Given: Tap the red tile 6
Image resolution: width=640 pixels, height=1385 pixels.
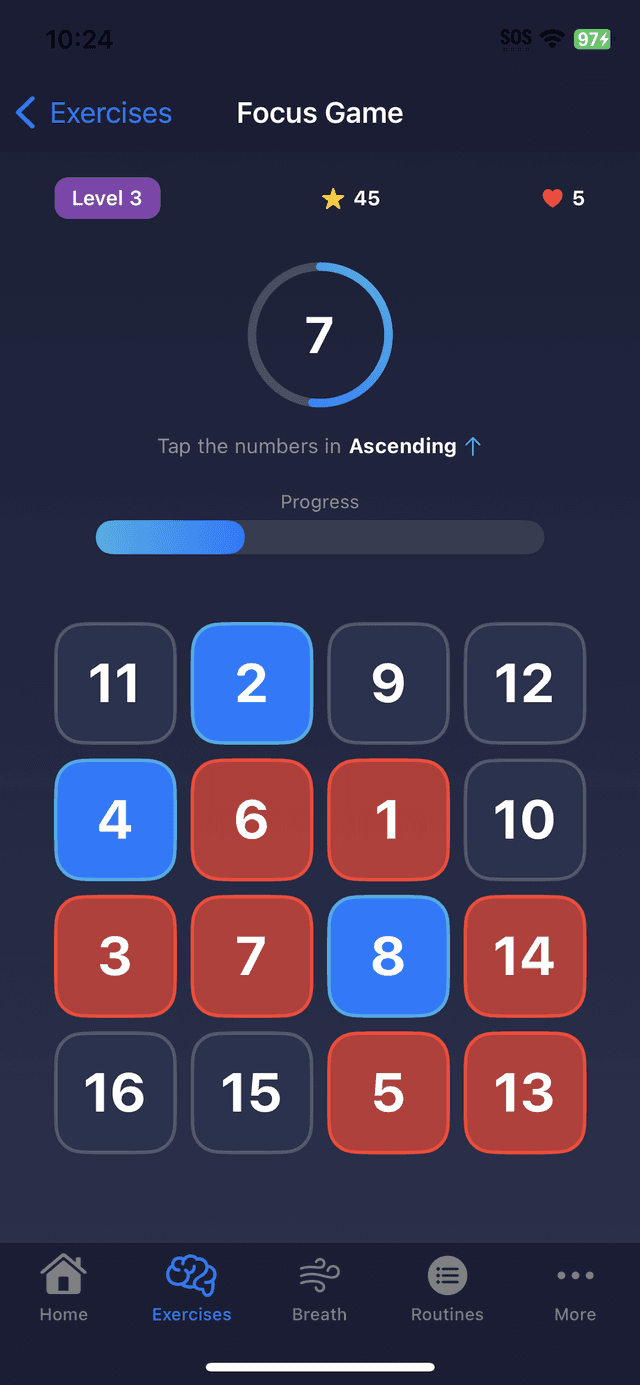Looking at the screenshot, I should coord(251,820).
